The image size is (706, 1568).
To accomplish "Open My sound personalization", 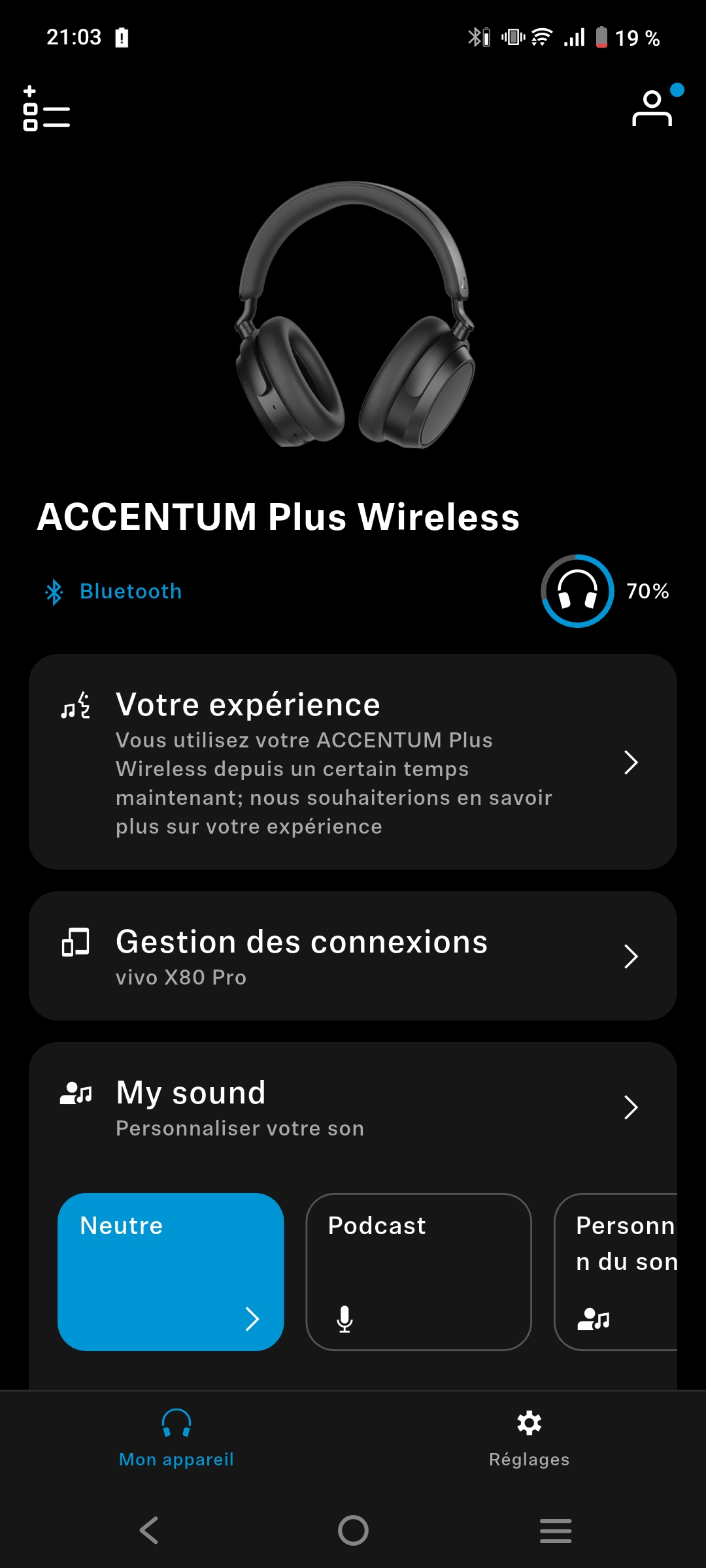I will coord(353,1107).
